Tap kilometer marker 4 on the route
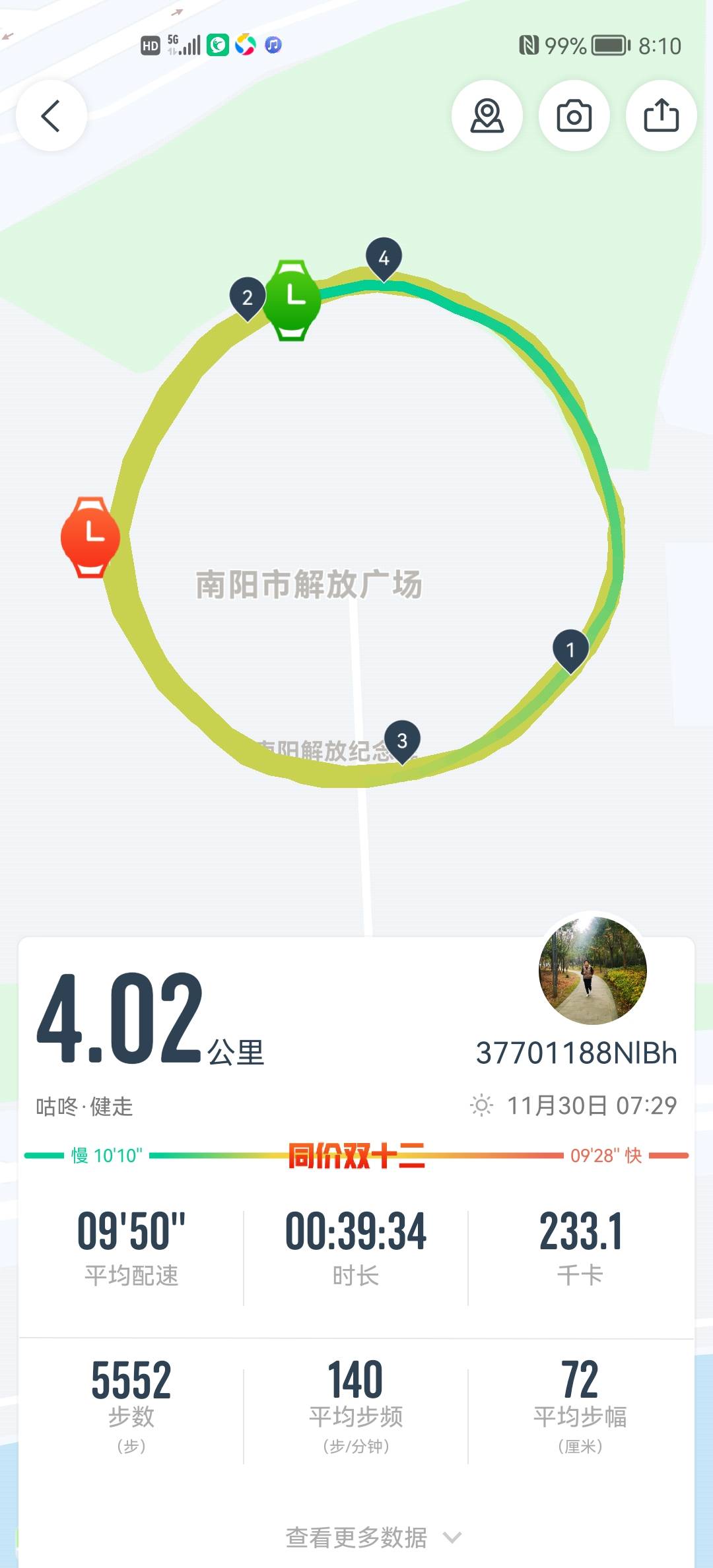This screenshot has height=1568, width=713. (x=386, y=259)
